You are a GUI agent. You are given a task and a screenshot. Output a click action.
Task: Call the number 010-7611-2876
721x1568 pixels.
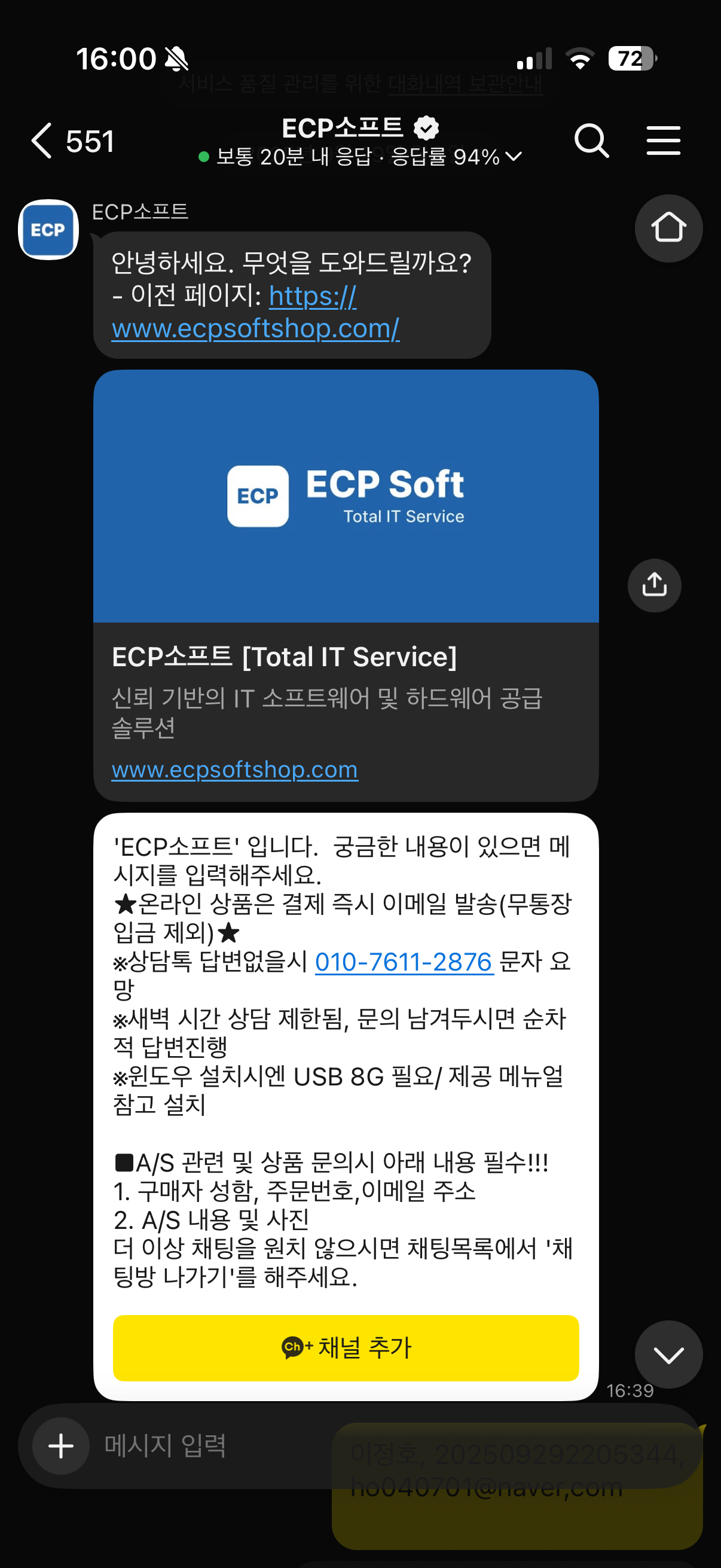(404, 962)
